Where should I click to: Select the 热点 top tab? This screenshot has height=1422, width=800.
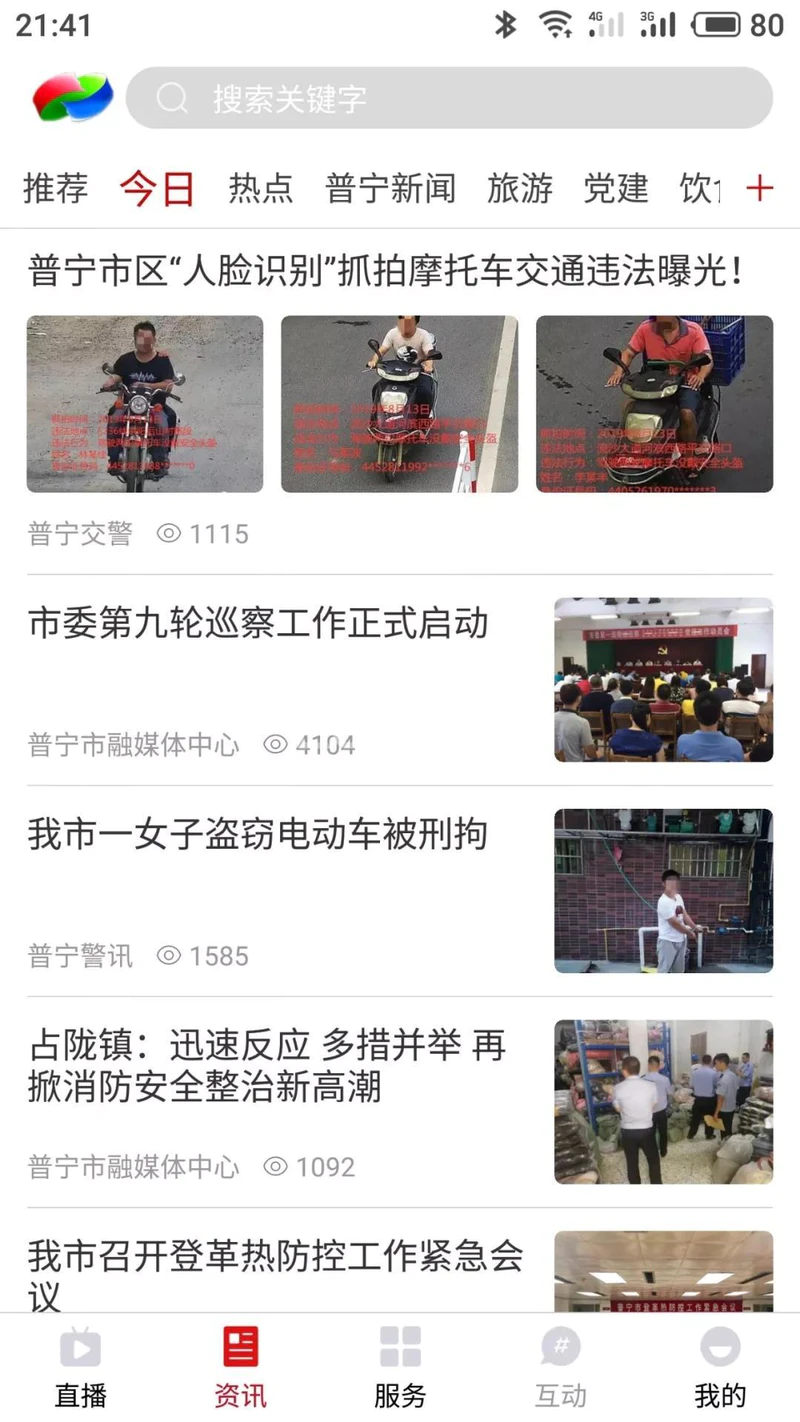pos(260,188)
